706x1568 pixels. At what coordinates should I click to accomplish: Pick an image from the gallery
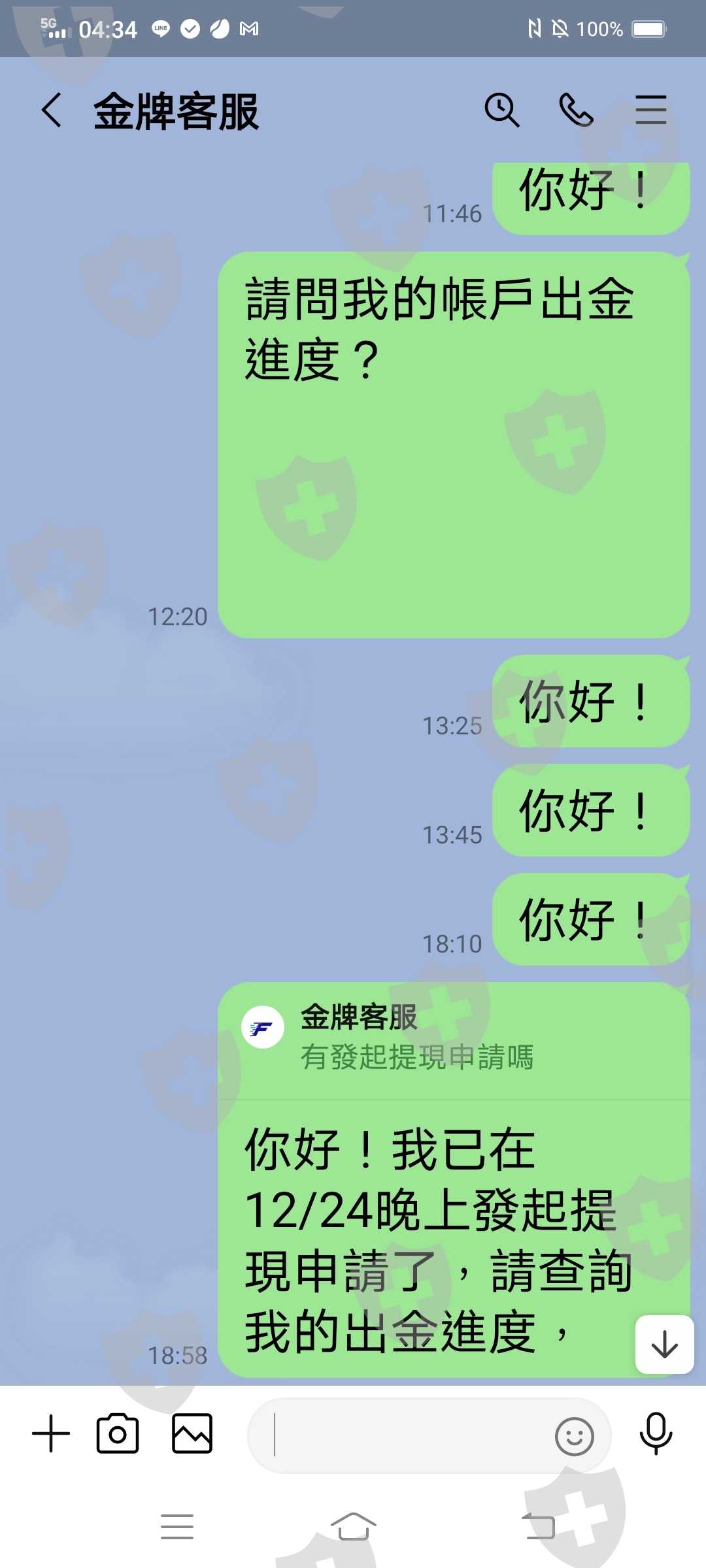tap(192, 1434)
